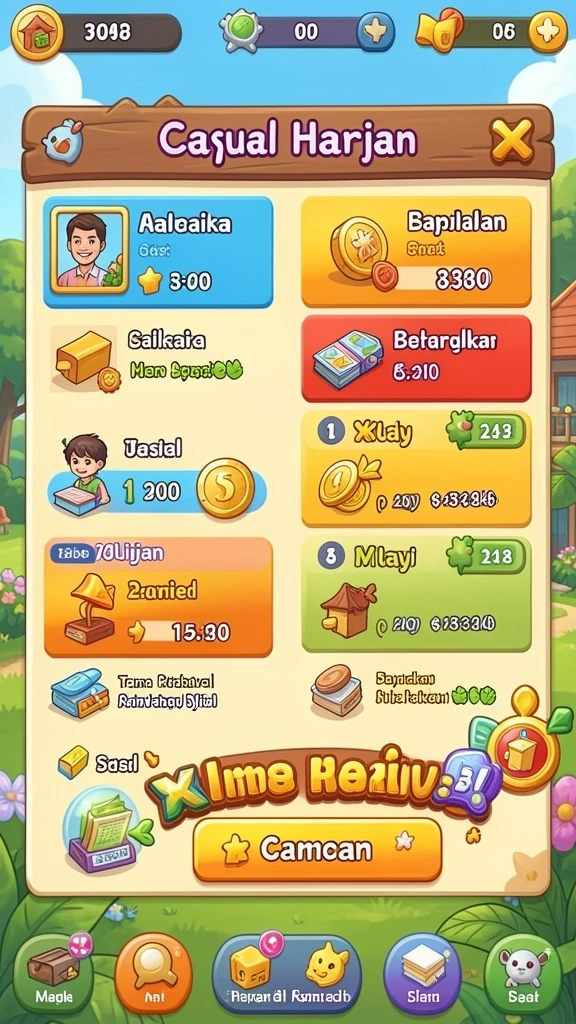
Task: Switch to the Maple tab
Action: (x=54, y=973)
